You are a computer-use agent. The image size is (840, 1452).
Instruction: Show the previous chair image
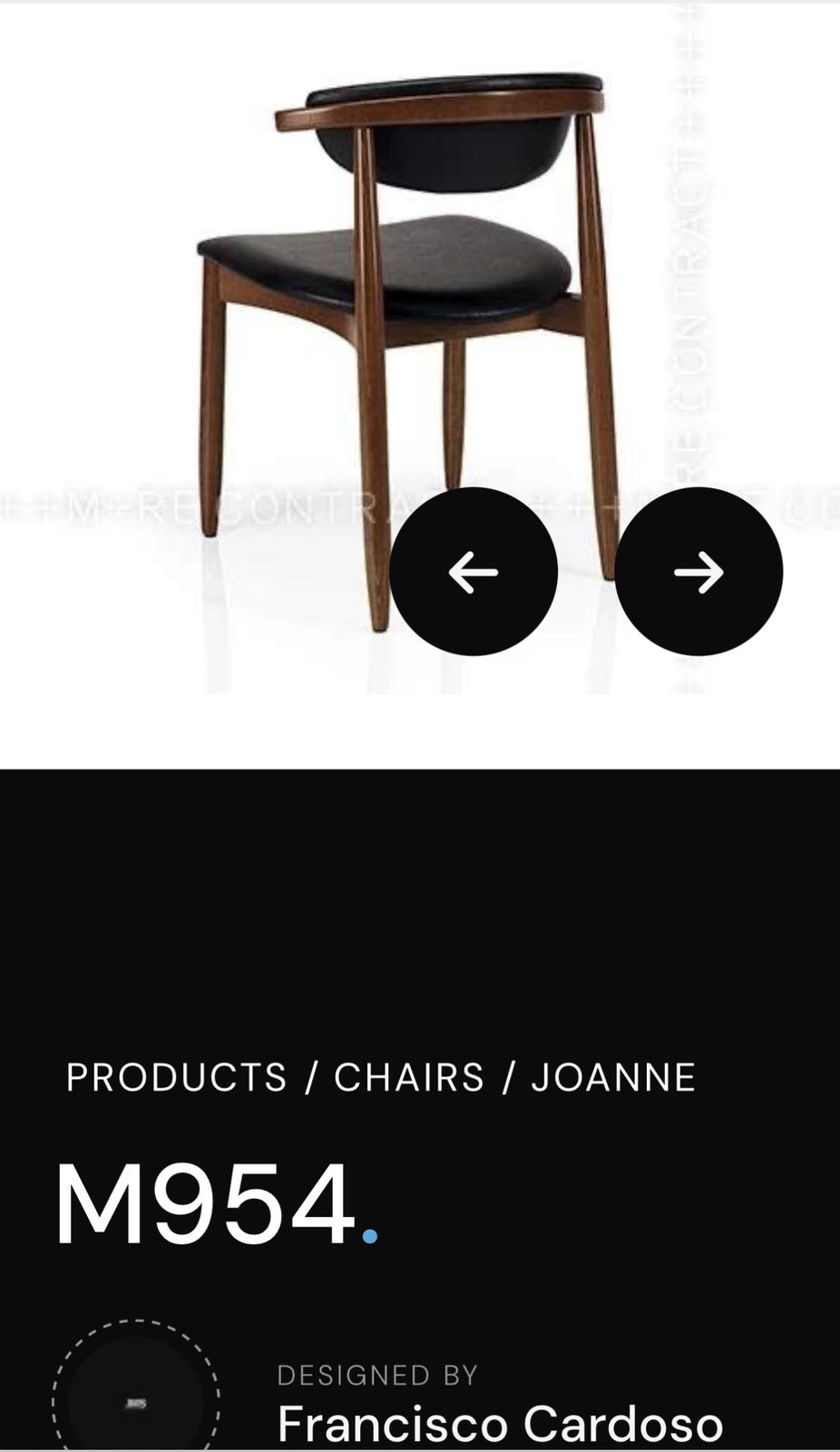click(x=474, y=572)
